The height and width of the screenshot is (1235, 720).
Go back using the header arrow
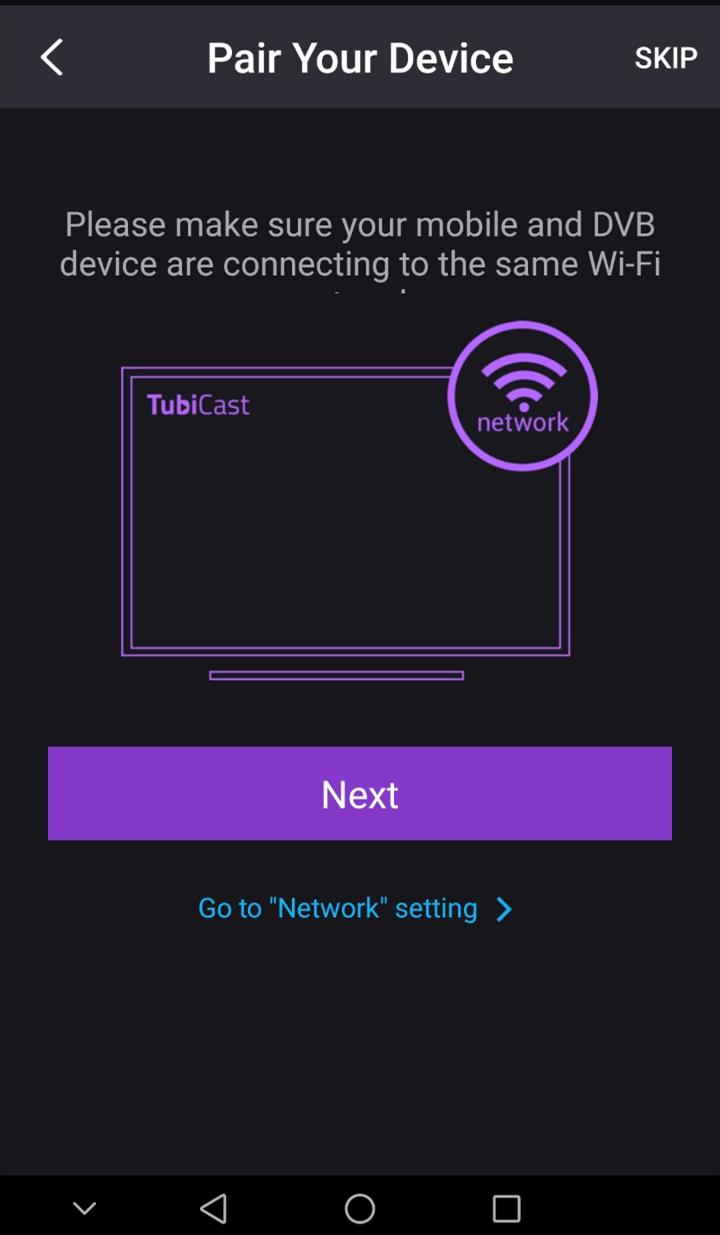click(52, 58)
